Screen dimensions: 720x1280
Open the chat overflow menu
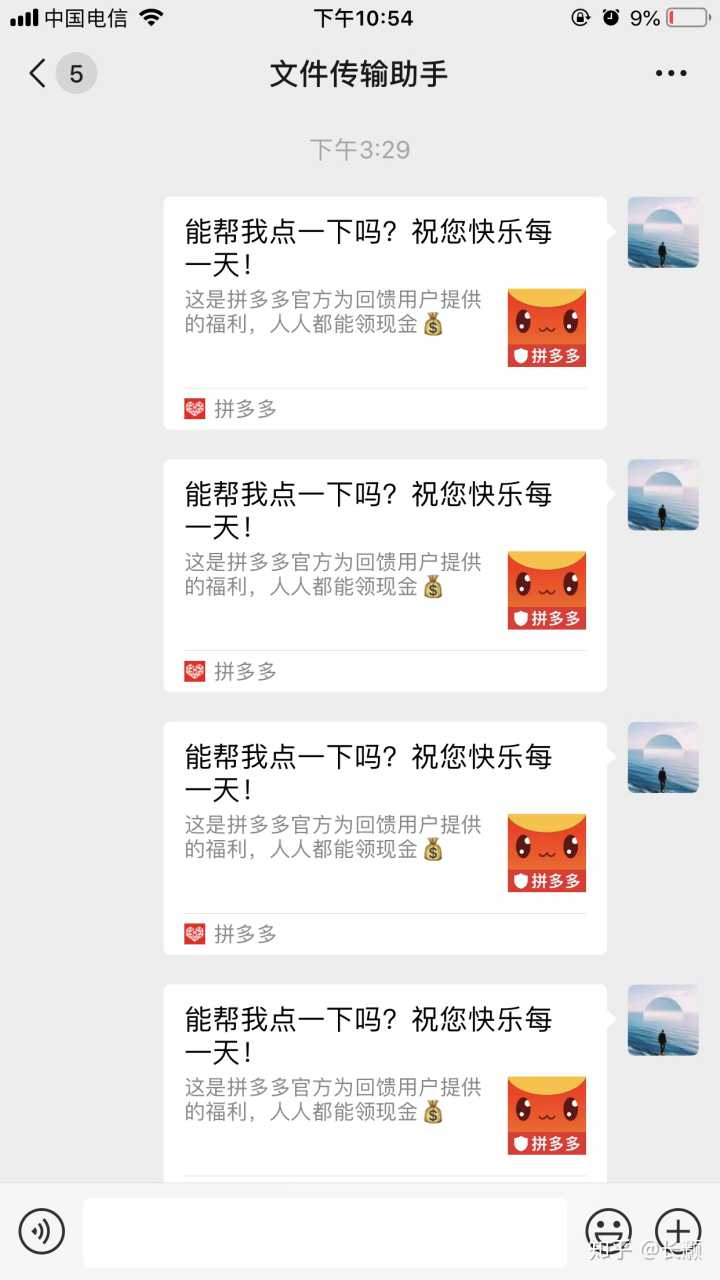(670, 73)
